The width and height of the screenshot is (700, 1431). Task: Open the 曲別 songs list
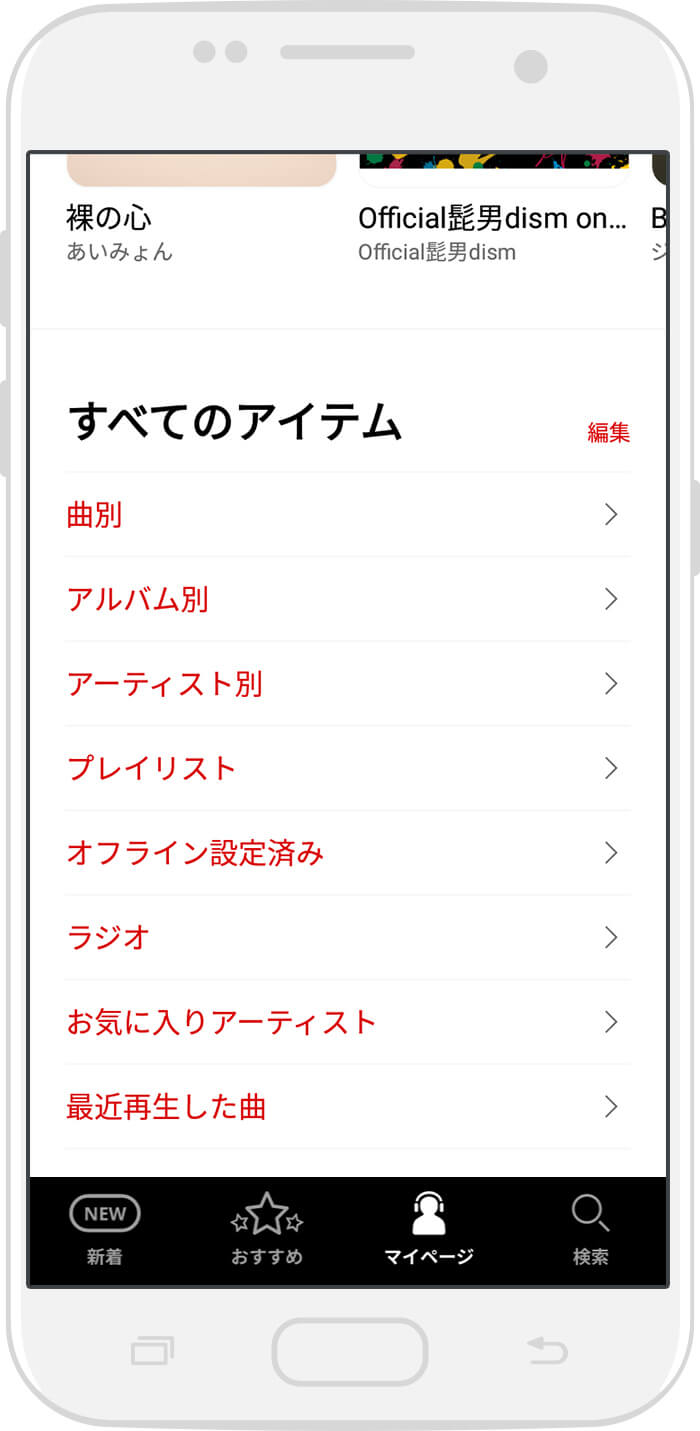click(347, 515)
